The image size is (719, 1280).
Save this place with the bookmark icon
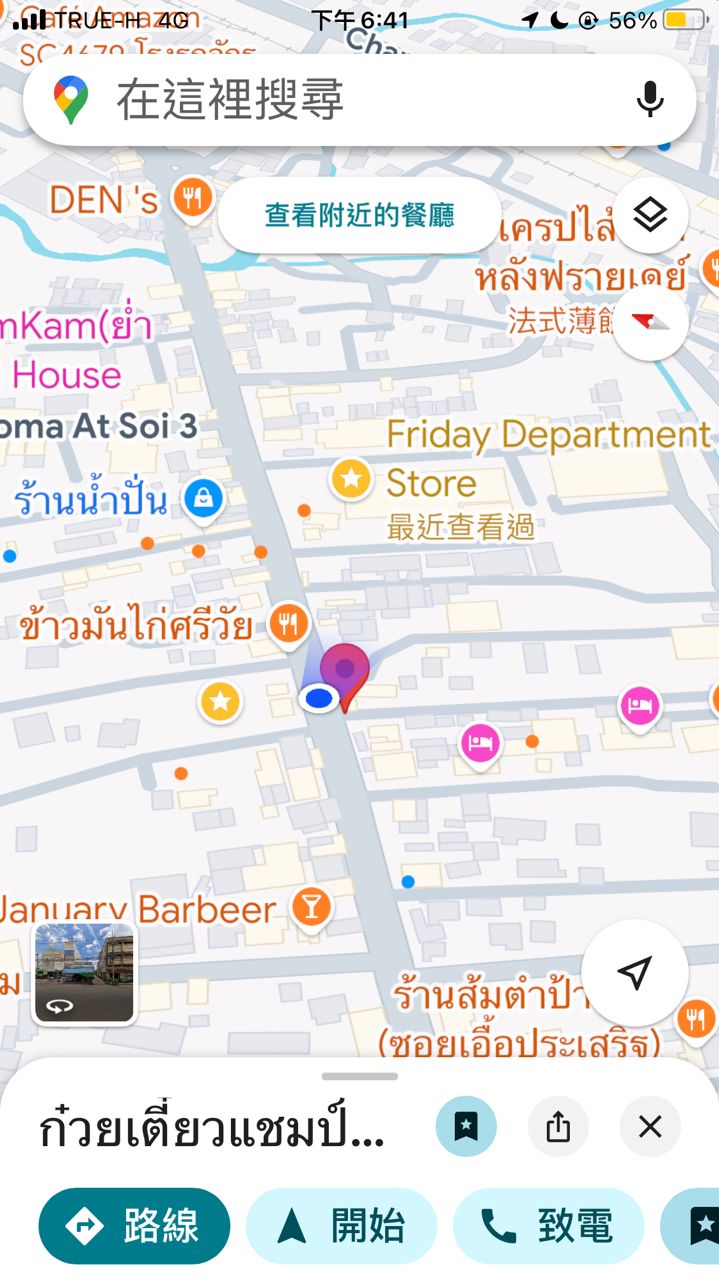(x=465, y=1127)
